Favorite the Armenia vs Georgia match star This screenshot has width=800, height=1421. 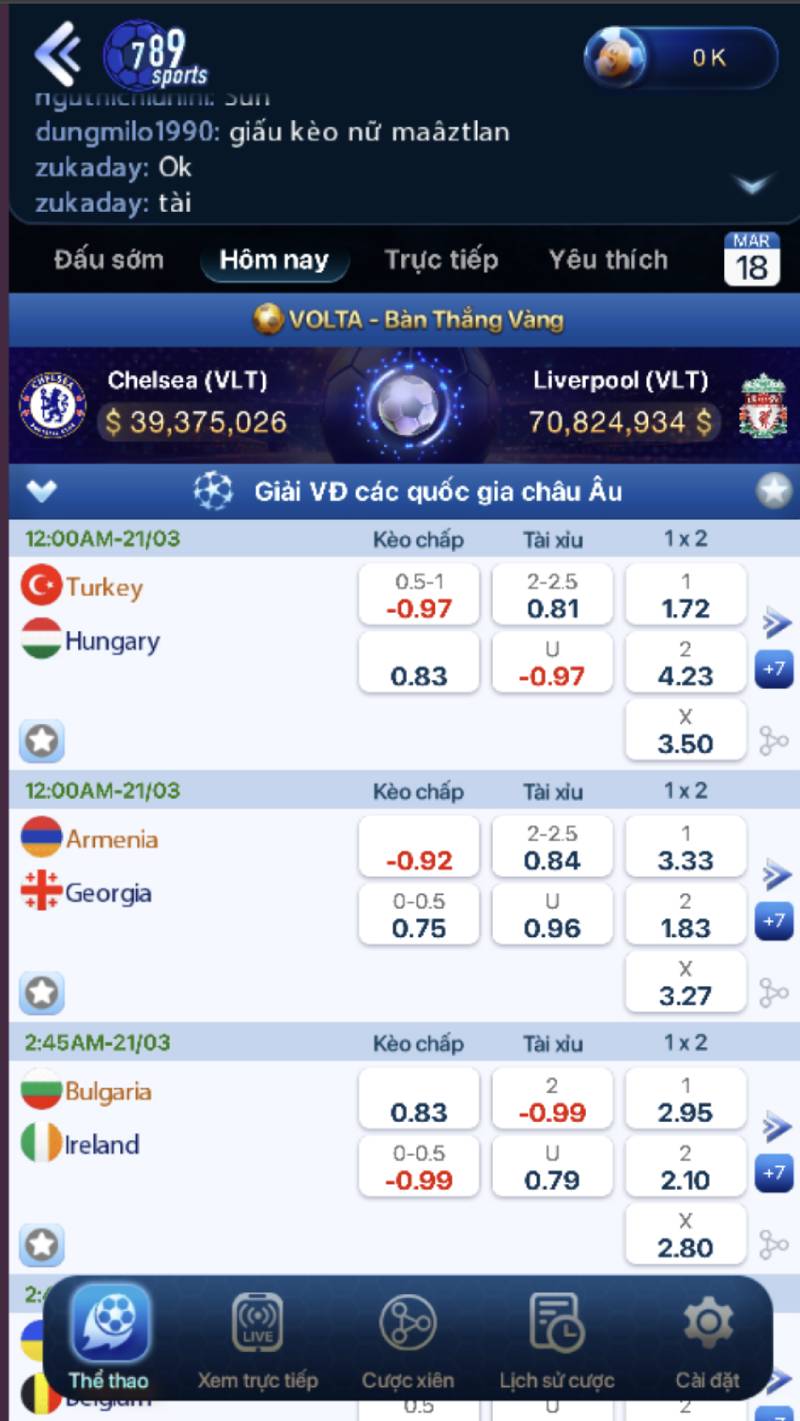click(41, 993)
